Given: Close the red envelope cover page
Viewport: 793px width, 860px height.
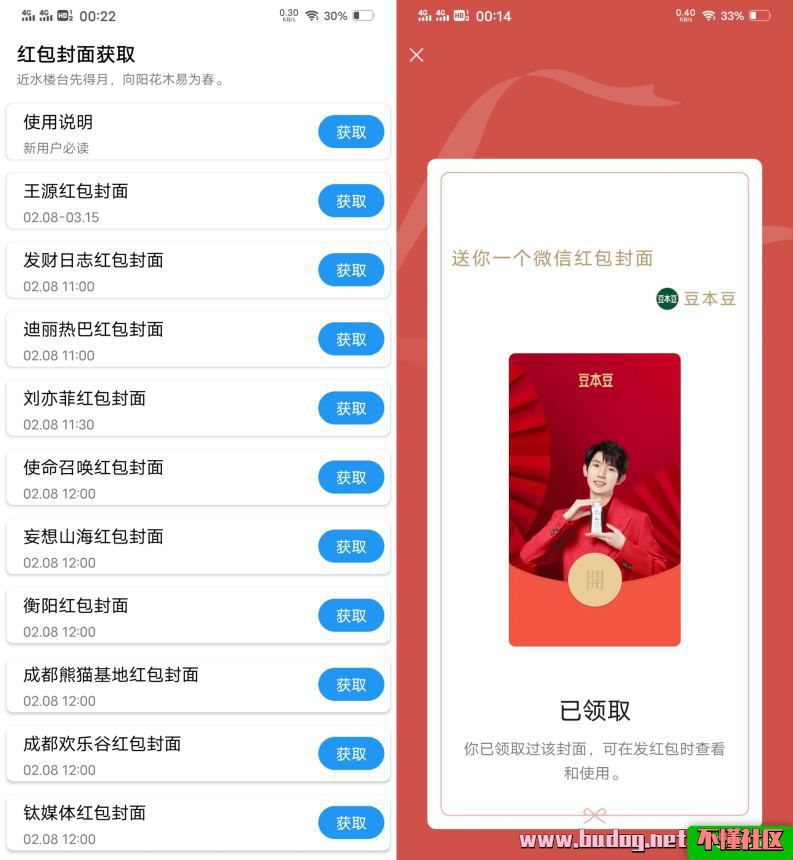Looking at the screenshot, I should [417, 55].
